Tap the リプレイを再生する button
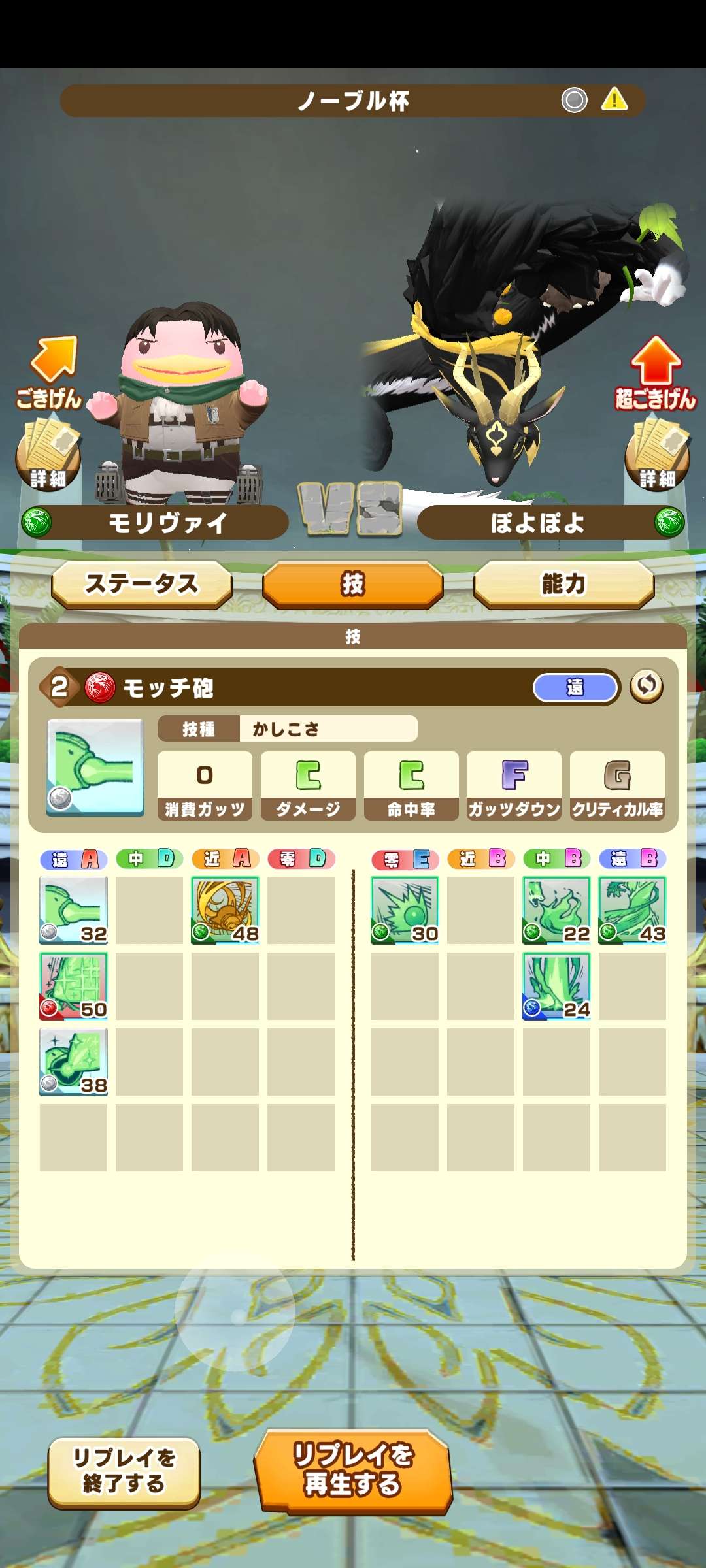This screenshot has height=1568, width=706. 353,1471
